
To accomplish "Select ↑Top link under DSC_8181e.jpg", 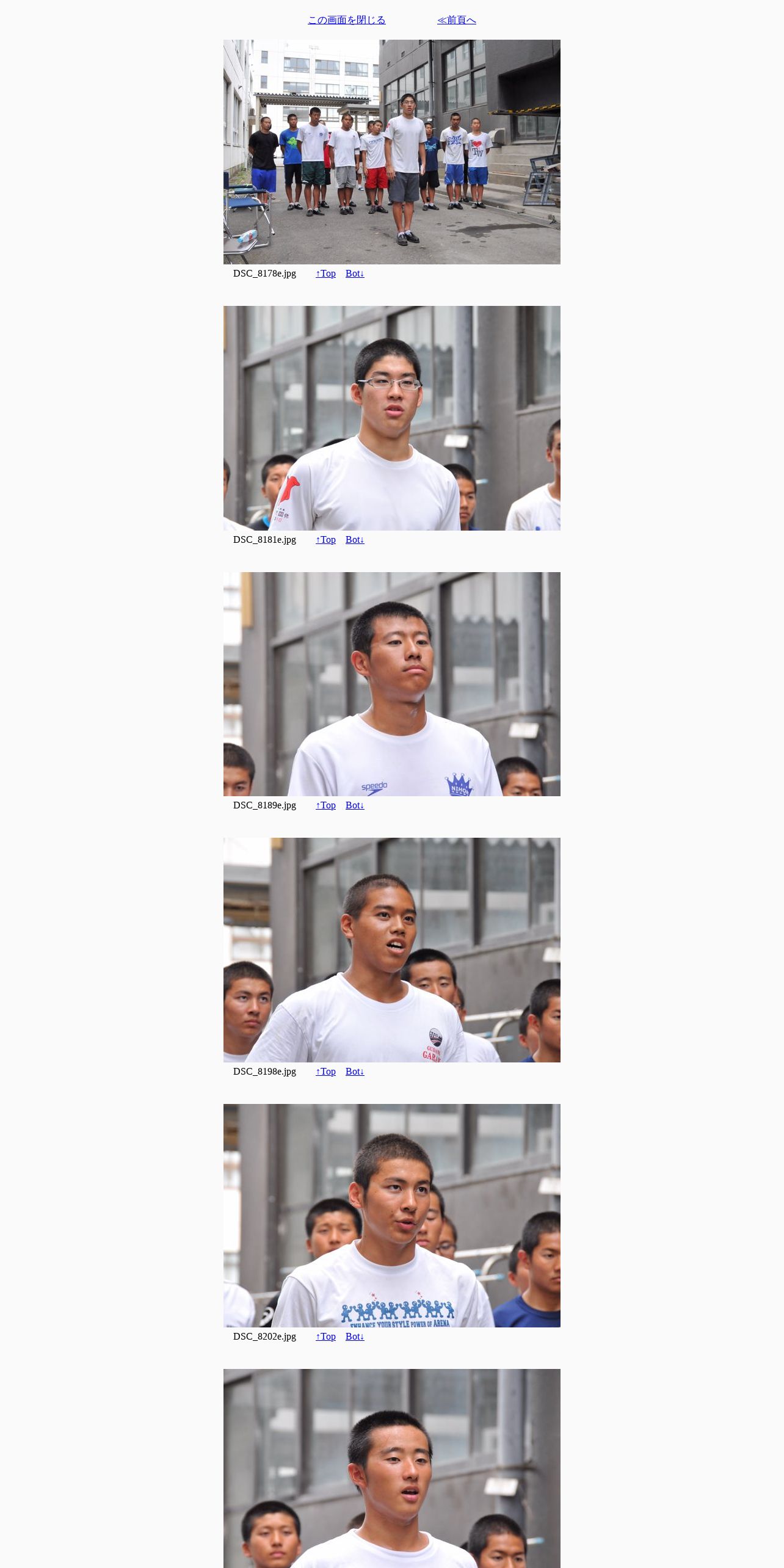I will (325, 540).
